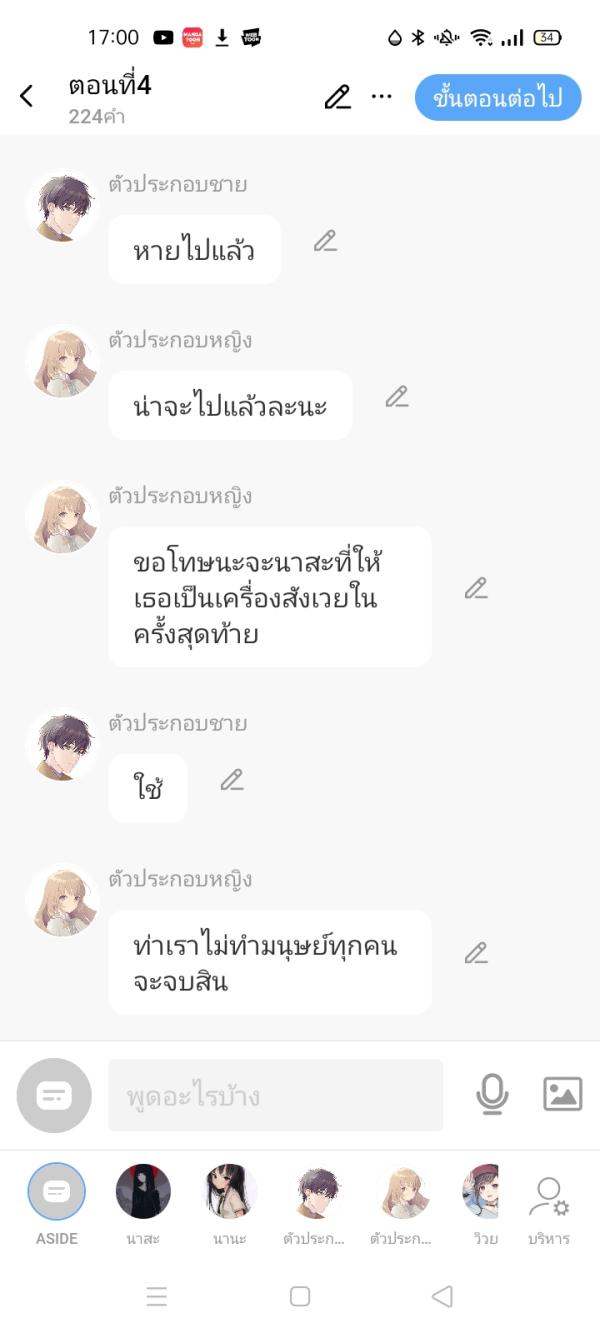The height and width of the screenshot is (1333, 600).
Task: Select character นาสะ
Action: click(x=143, y=1192)
